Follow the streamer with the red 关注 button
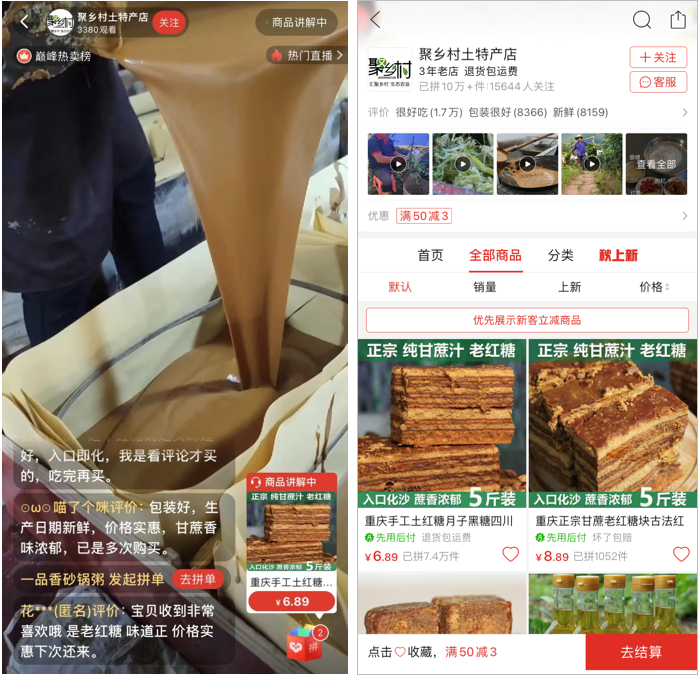 tap(169, 22)
